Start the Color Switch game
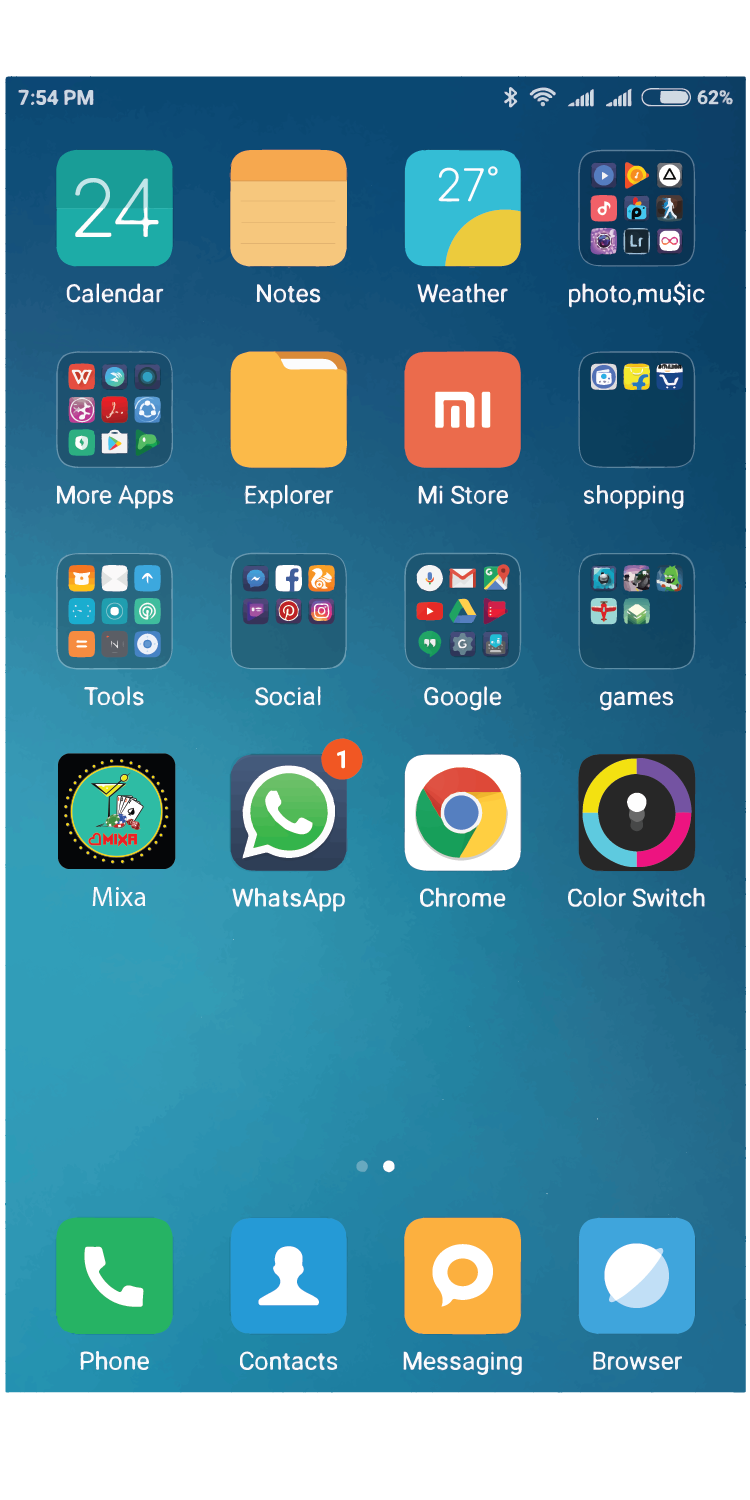The width and height of the screenshot is (750, 1500). [x=636, y=812]
